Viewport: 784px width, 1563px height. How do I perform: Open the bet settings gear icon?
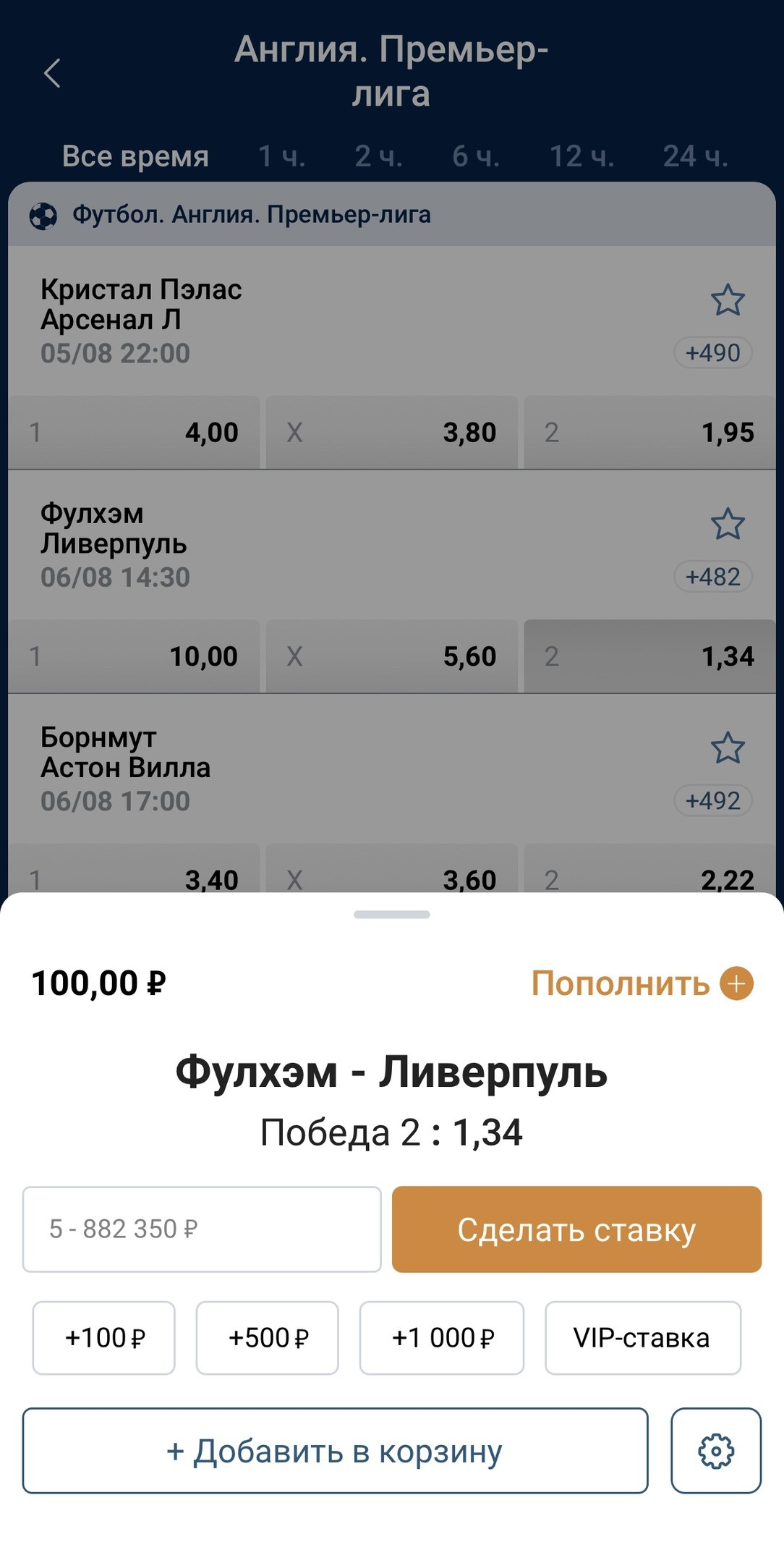[x=715, y=1450]
